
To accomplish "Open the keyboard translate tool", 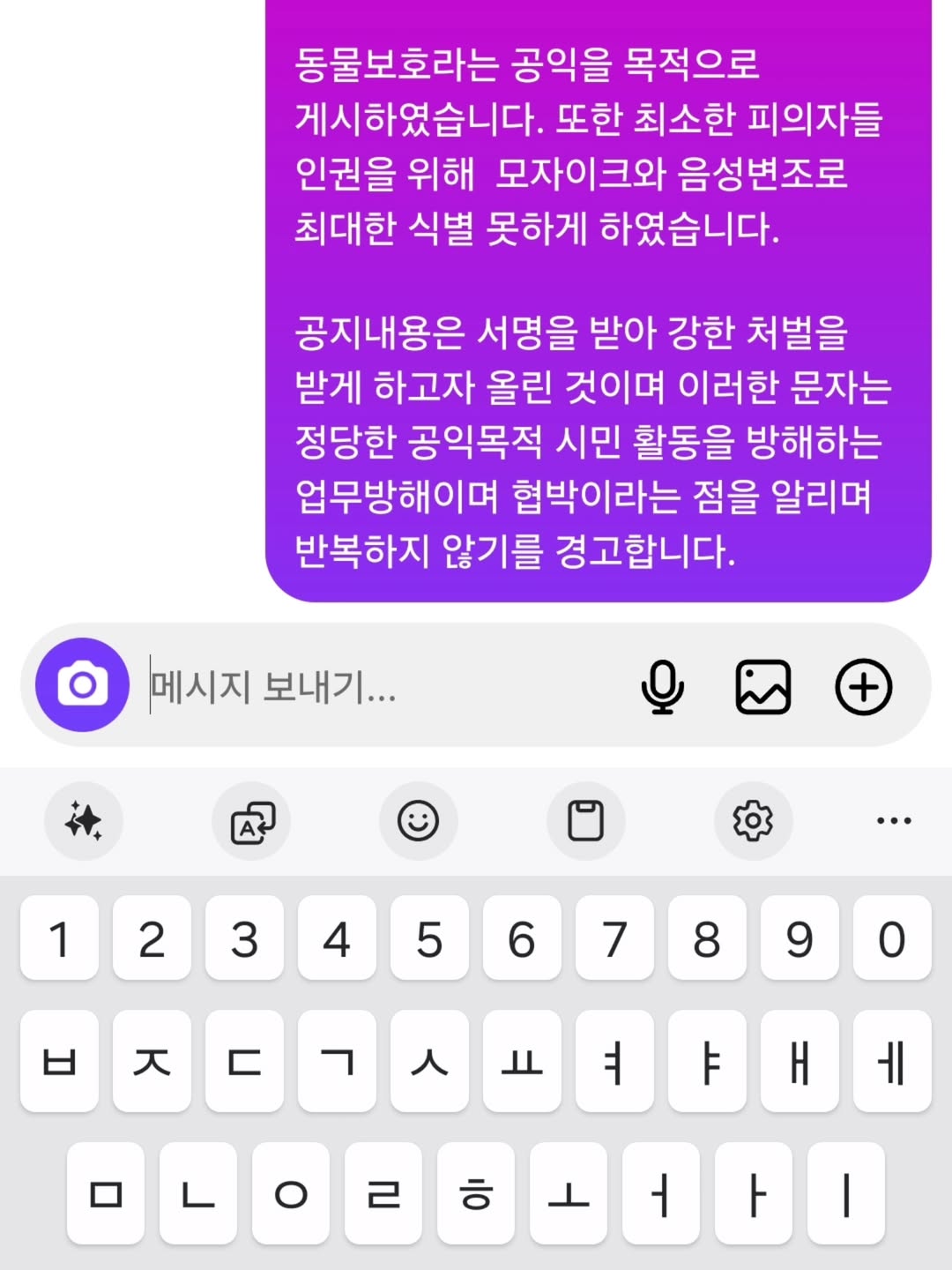I will coord(251,821).
